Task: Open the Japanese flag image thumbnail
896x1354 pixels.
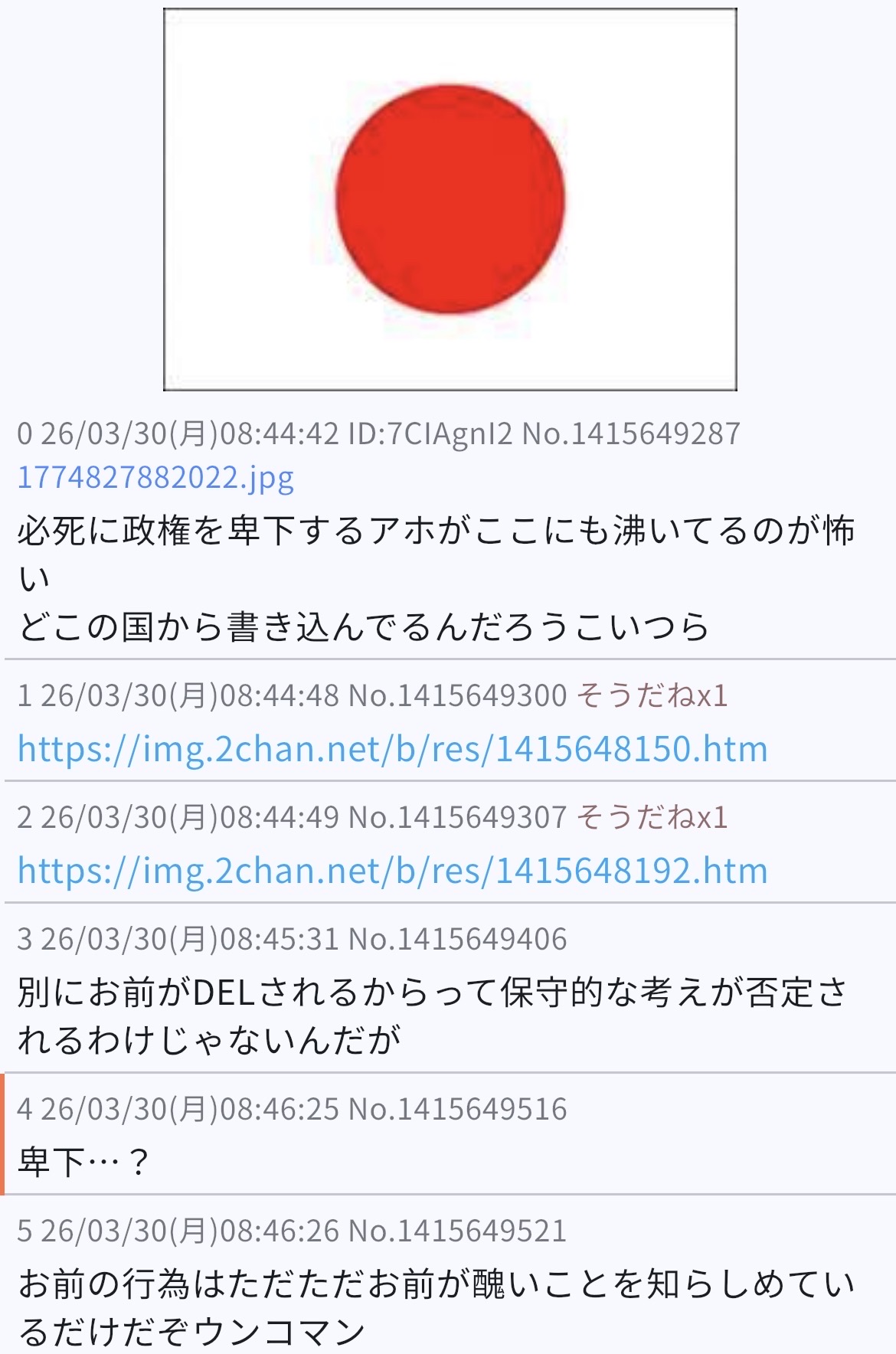Action: [450, 199]
